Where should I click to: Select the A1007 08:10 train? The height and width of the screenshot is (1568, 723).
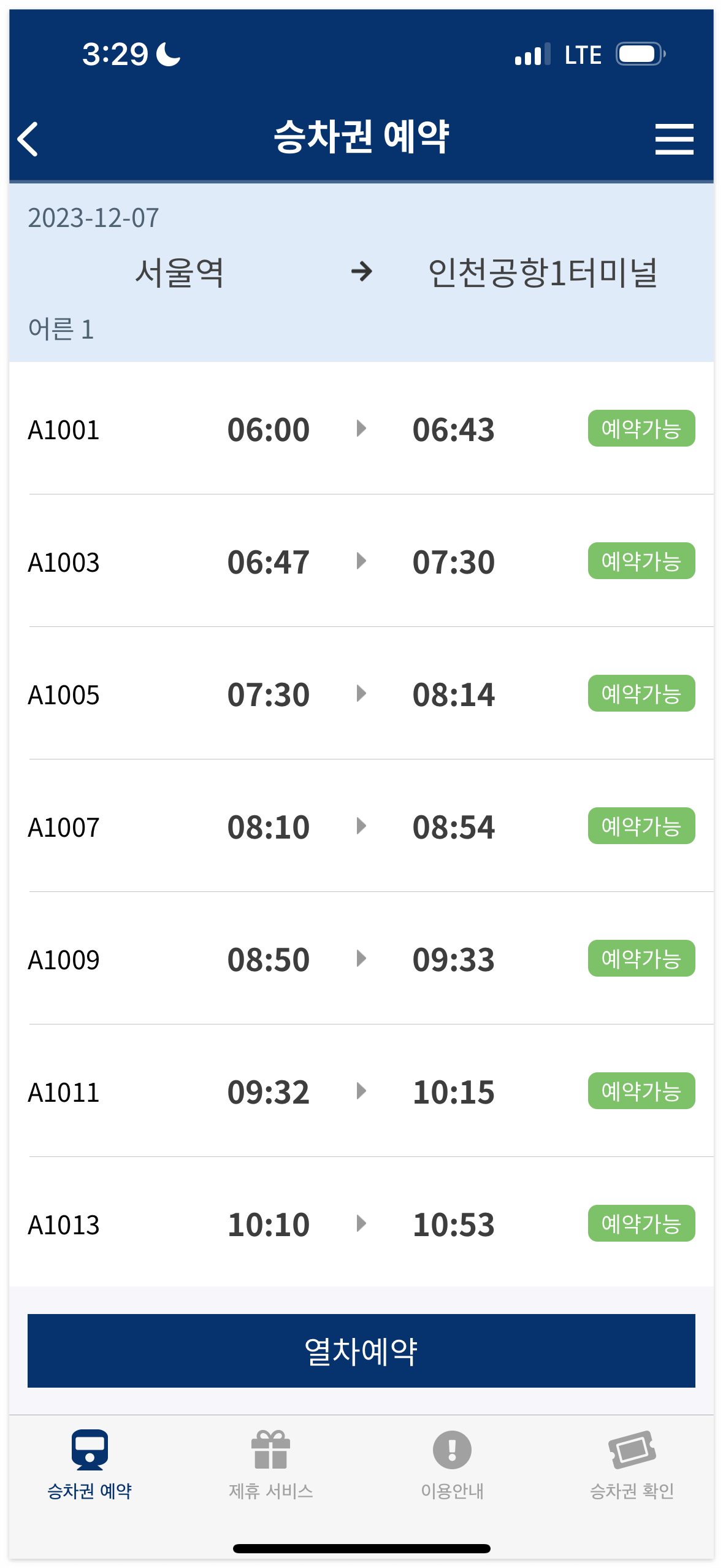click(361, 826)
